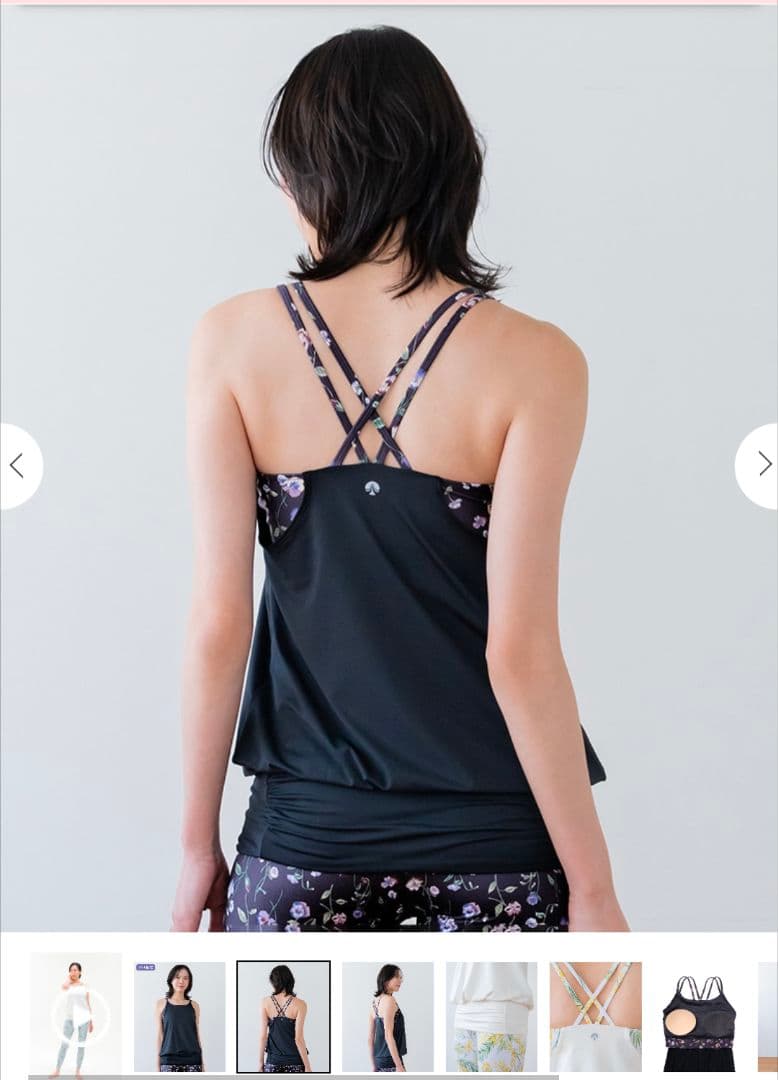Select the white top crossed straps thumbnail
The image size is (778, 1080).
tap(595, 1016)
